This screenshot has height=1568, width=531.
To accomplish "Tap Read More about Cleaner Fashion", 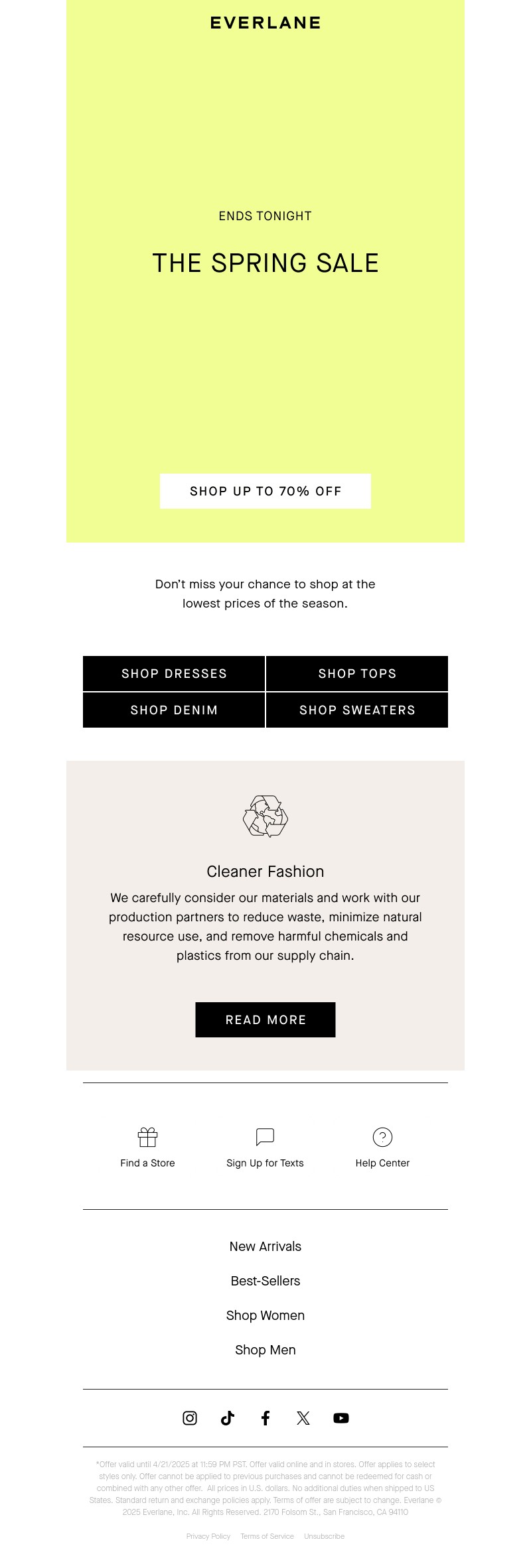I will point(265,1019).
